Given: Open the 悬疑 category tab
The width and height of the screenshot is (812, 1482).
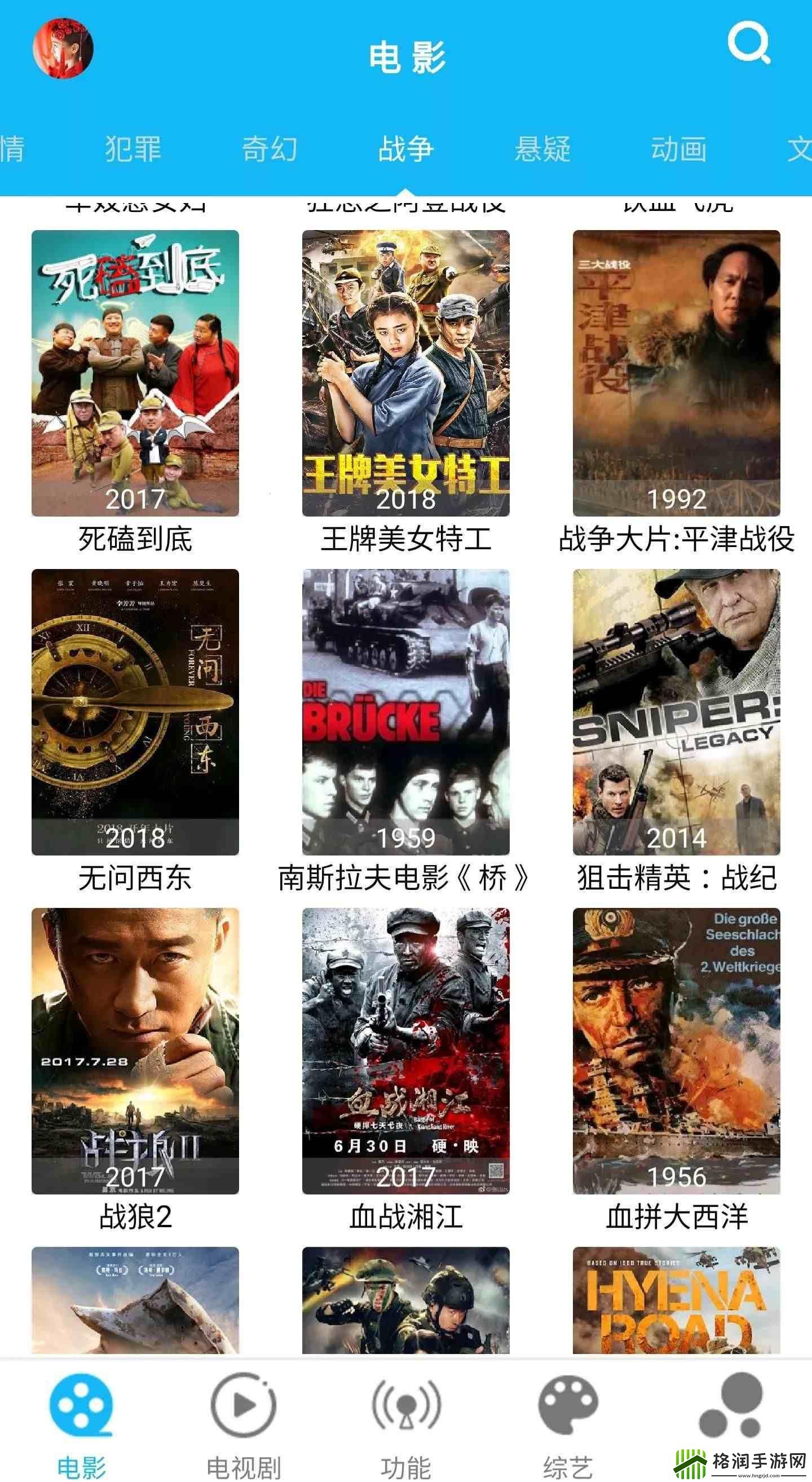Looking at the screenshot, I should tap(541, 148).
